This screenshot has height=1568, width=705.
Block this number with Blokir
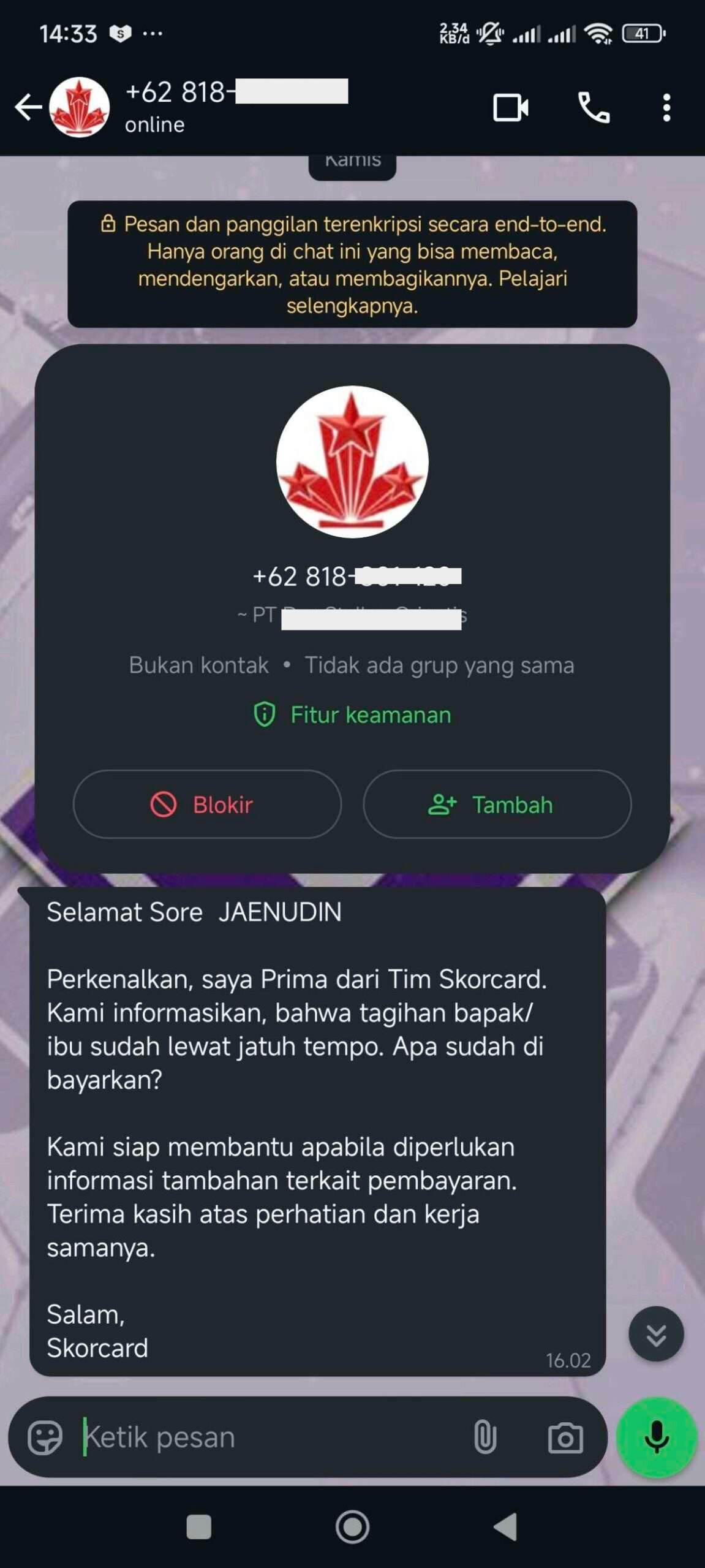(207, 804)
